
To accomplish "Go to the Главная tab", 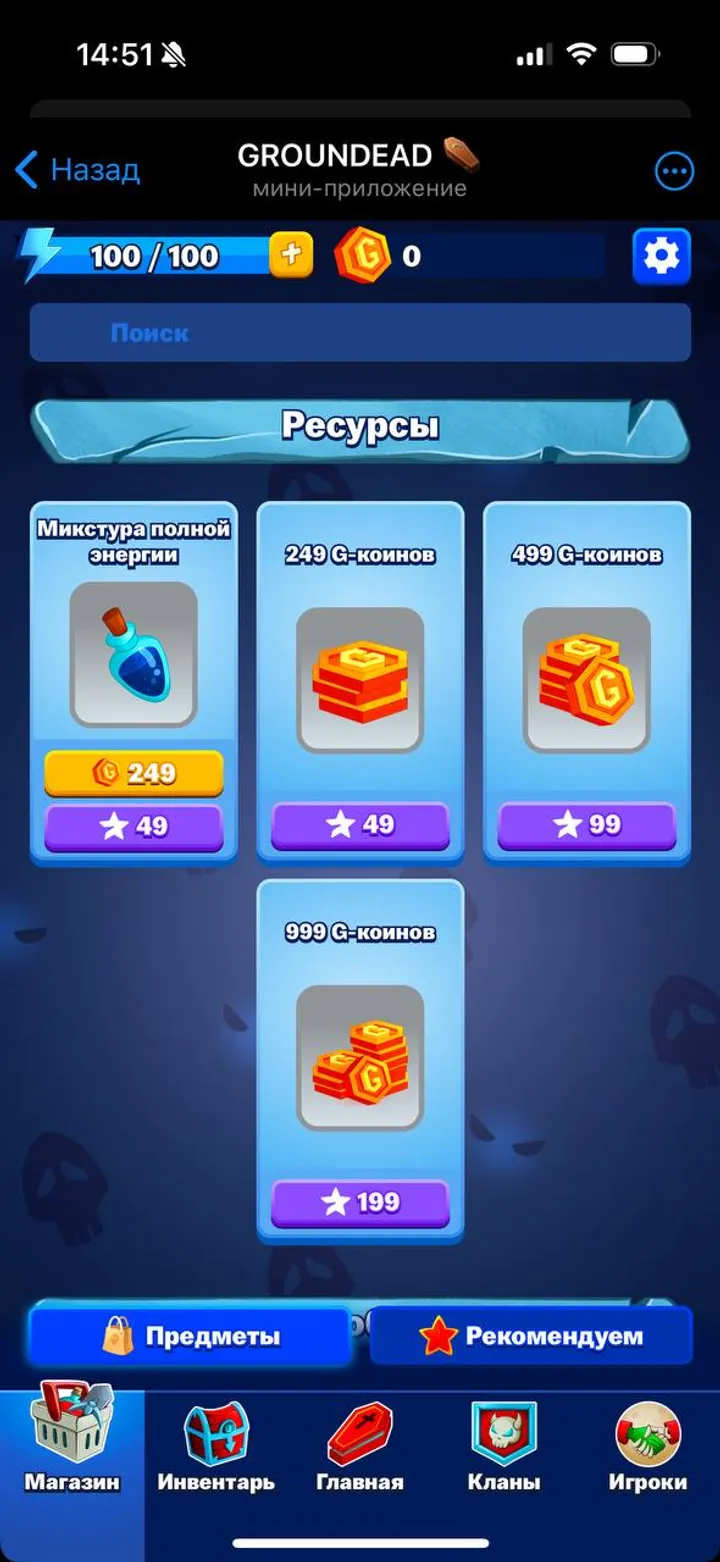I will click(x=360, y=1450).
